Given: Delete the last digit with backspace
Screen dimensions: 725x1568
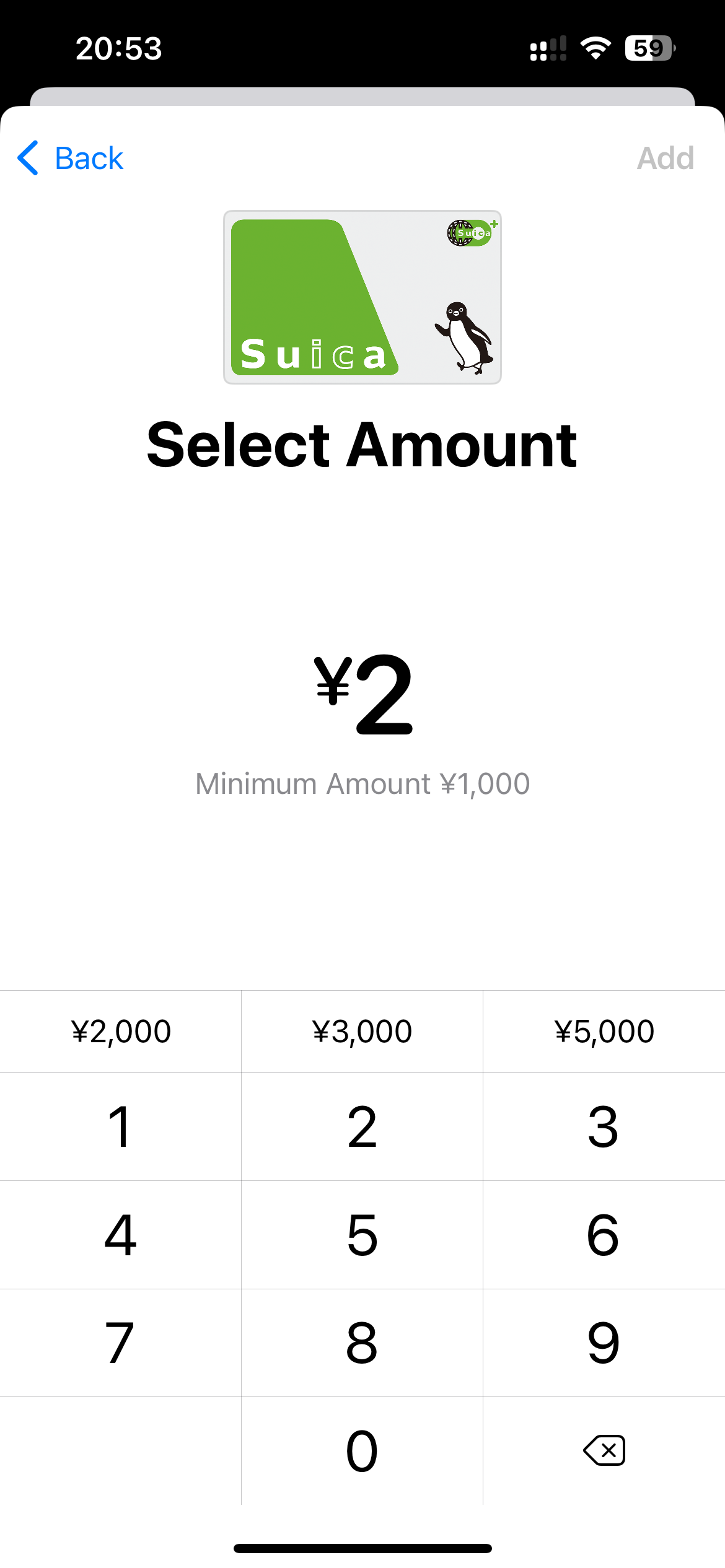Looking at the screenshot, I should [604, 1450].
